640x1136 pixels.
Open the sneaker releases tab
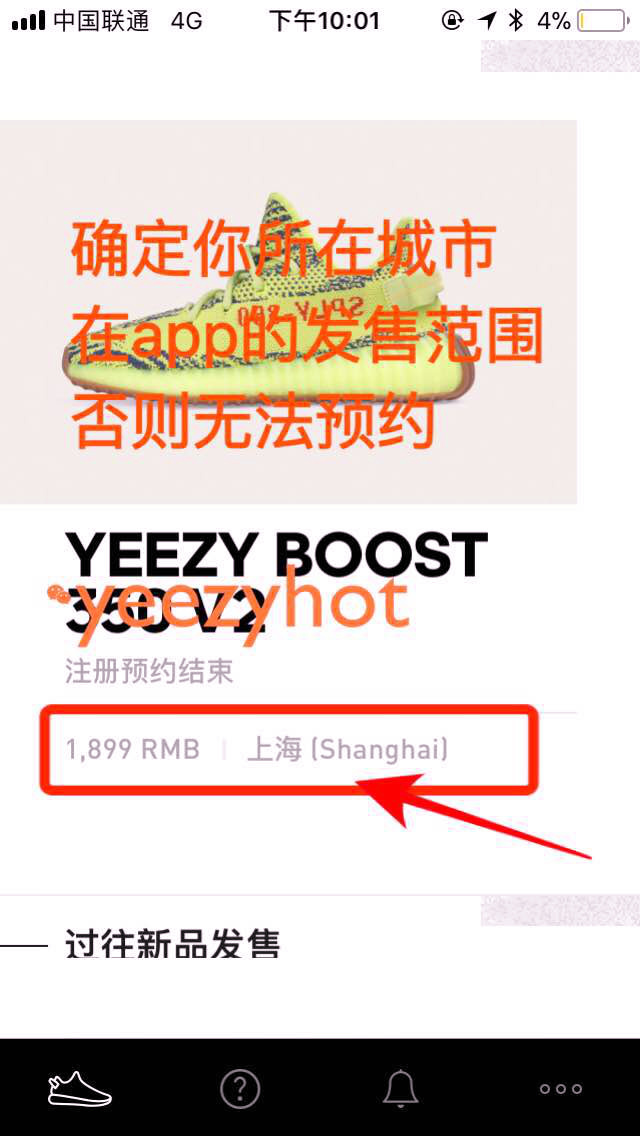[80, 1088]
